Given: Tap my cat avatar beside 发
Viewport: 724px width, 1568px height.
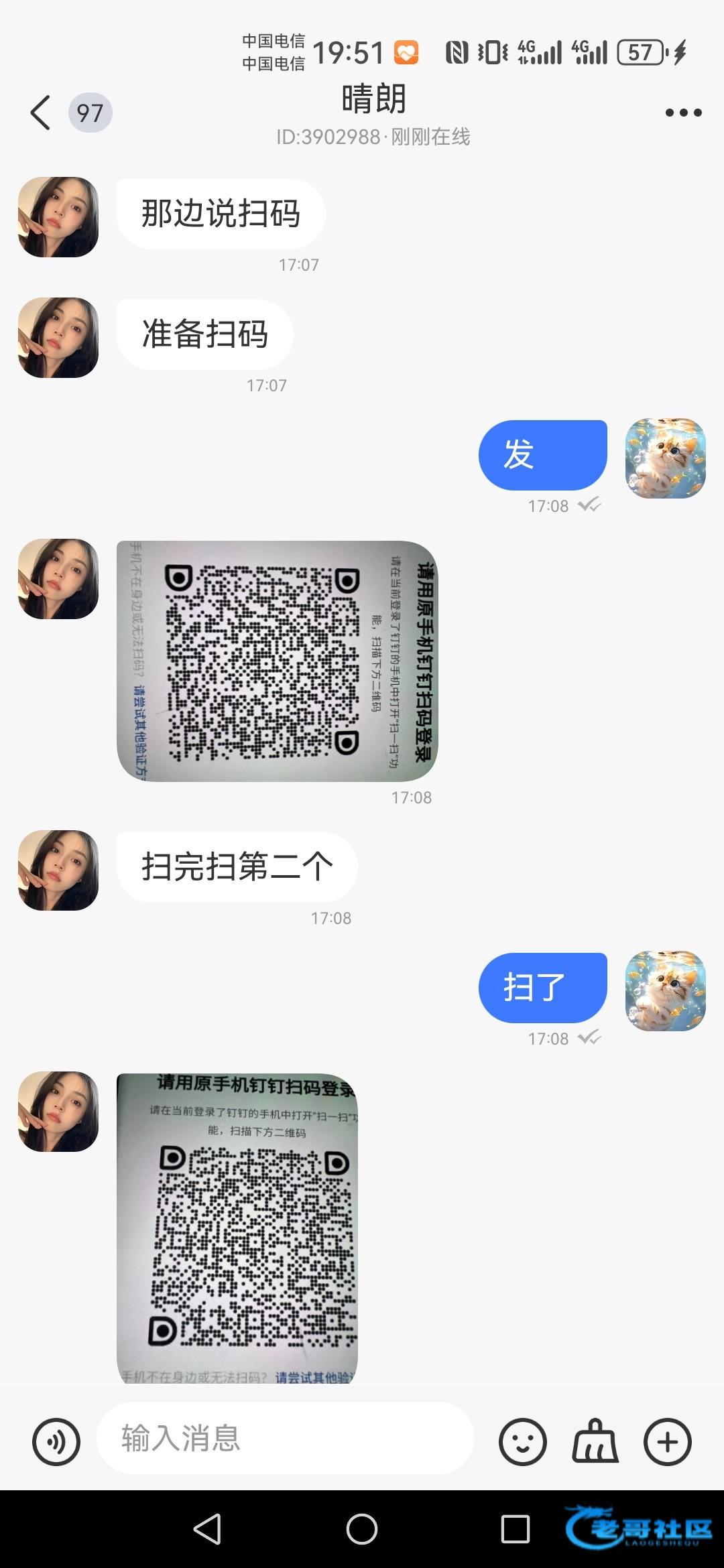Looking at the screenshot, I should click(665, 458).
